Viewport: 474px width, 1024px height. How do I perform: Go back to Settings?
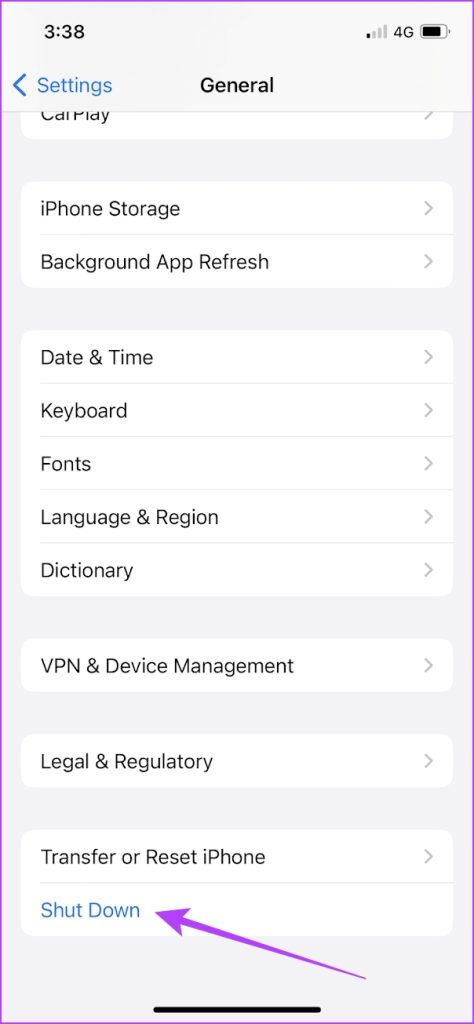click(x=63, y=86)
